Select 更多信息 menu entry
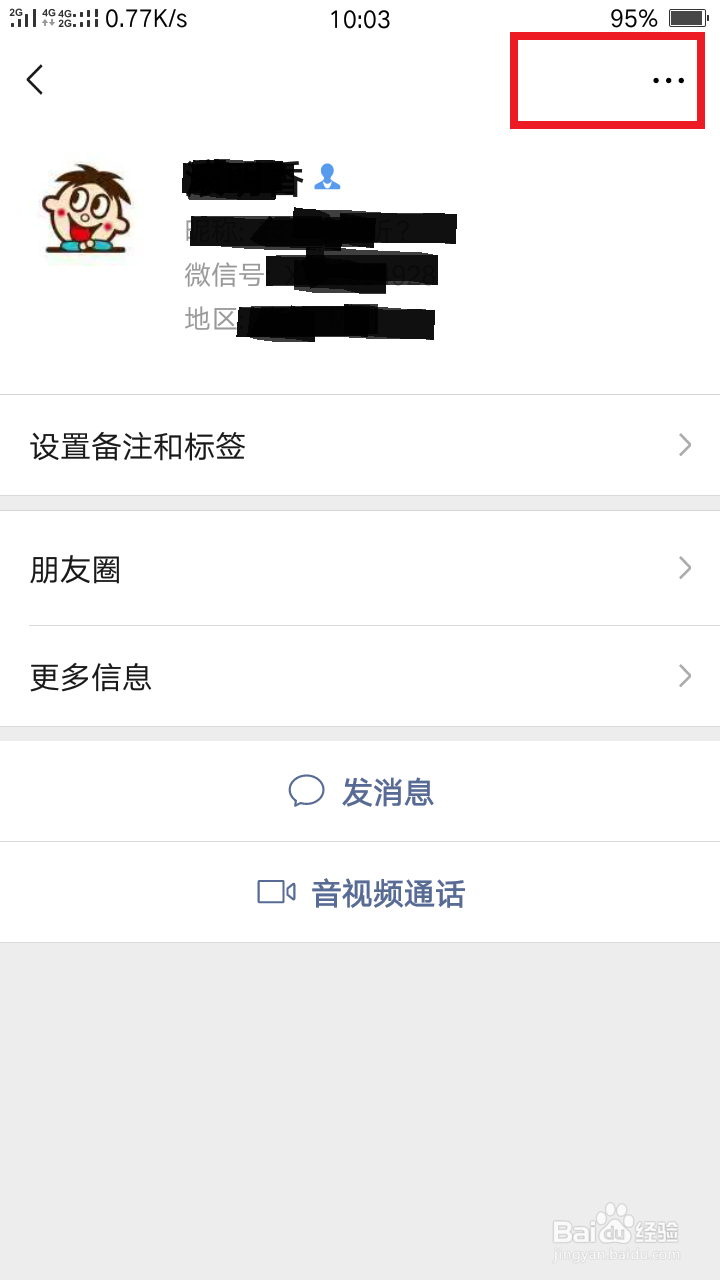Image resolution: width=720 pixels, height=1280 pixels. pyautogui.click(x=90, y=677)
